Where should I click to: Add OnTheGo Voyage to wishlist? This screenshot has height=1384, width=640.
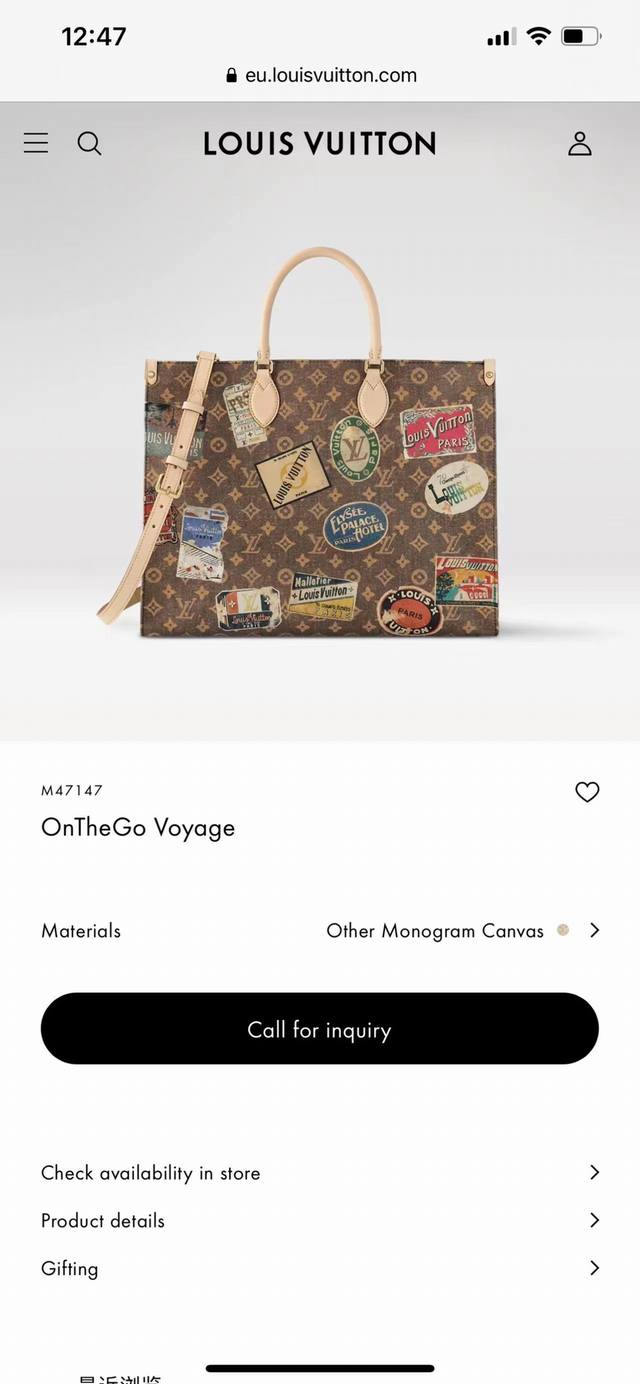pyautogui.click(x=587, y=792)
